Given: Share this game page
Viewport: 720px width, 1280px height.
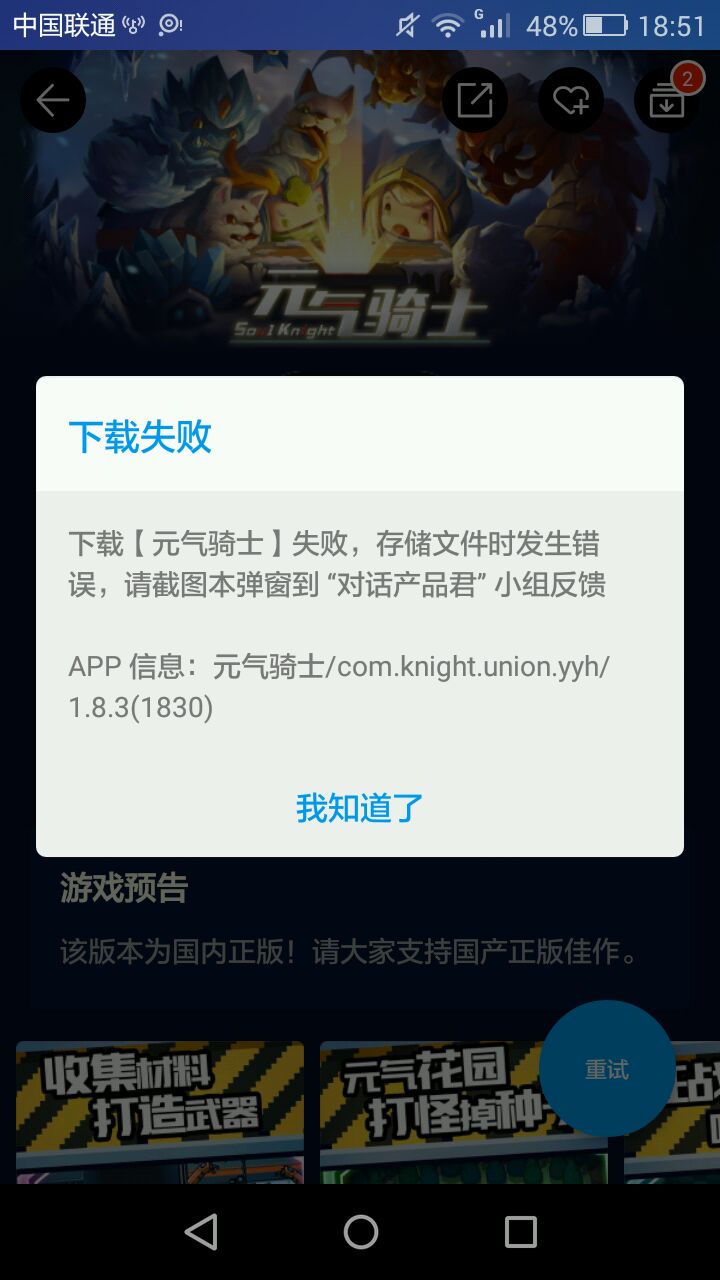Looking at the screenshot, I should (475, 100).
